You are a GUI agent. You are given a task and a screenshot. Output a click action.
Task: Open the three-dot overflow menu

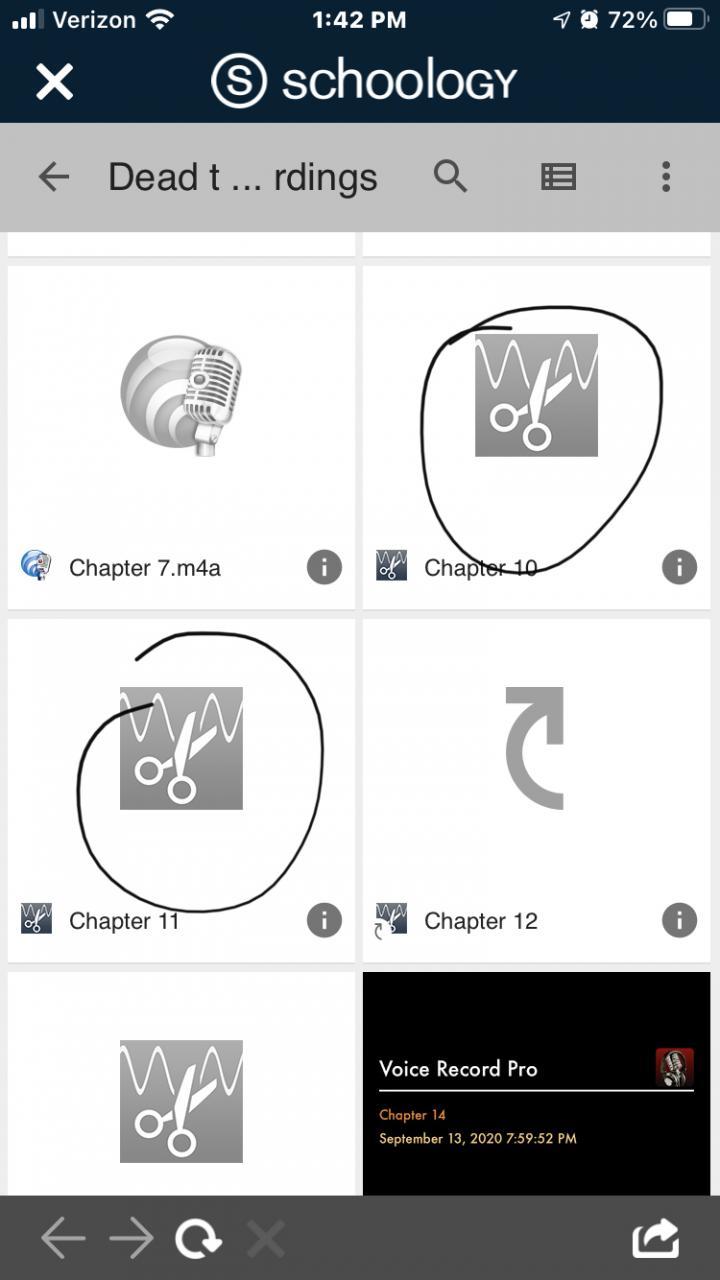[x=666, y=177]
